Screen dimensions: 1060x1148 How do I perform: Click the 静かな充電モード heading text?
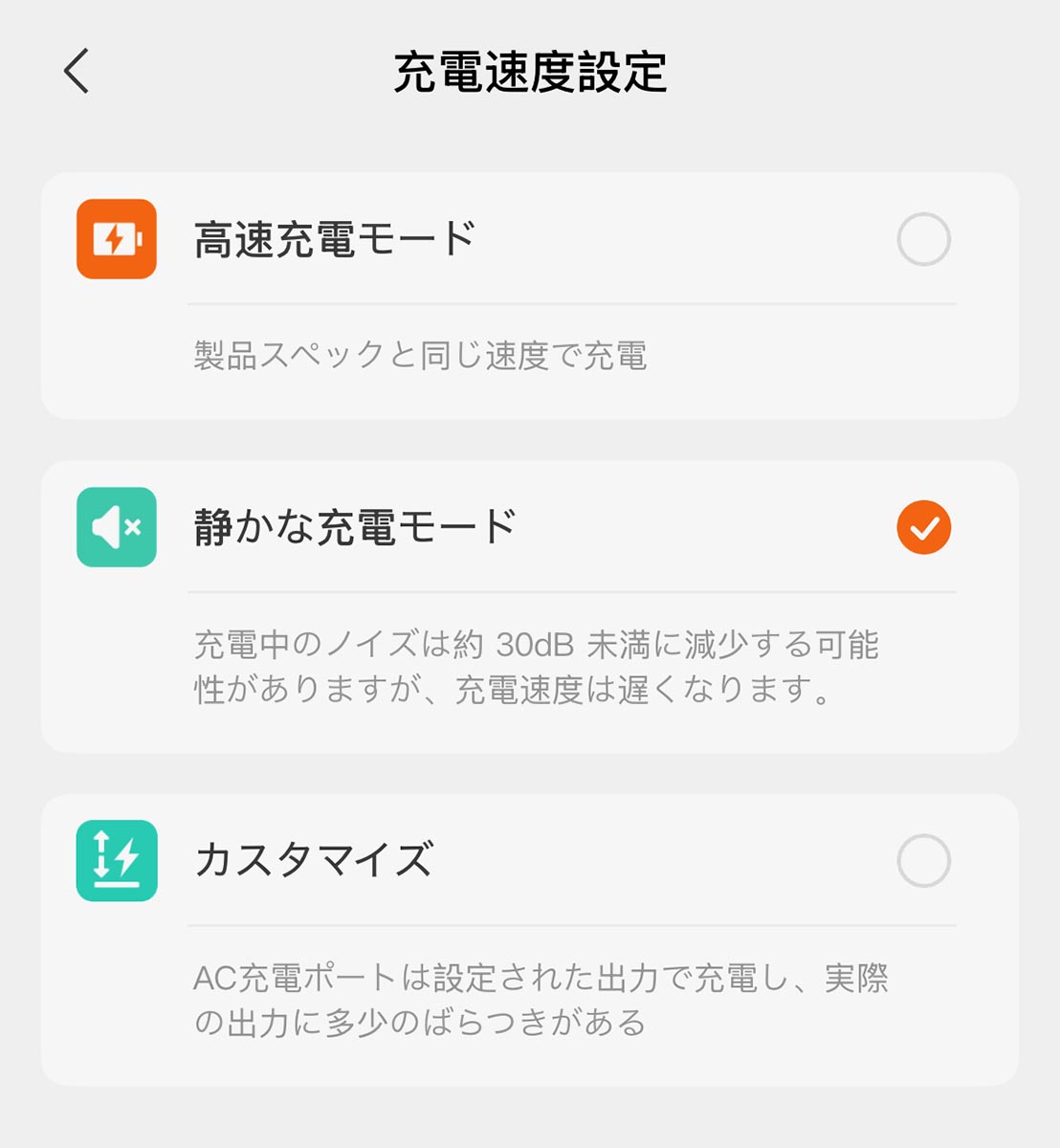(x=356, y=525)
